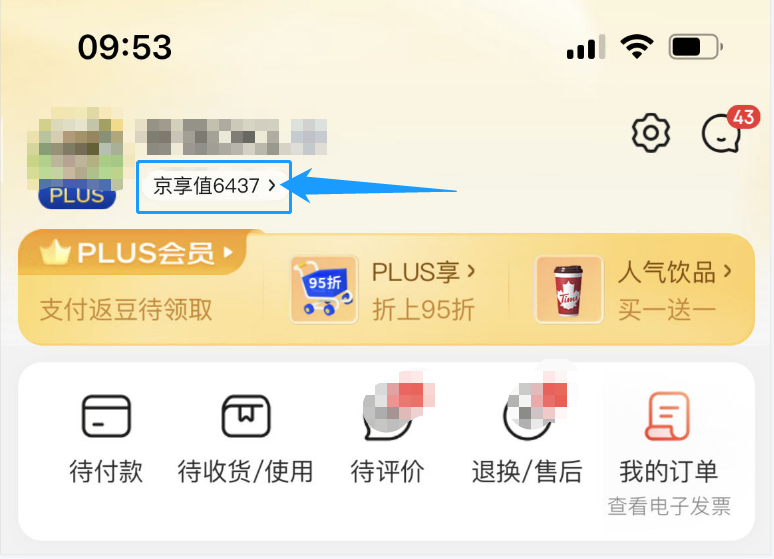The height and width of the screenshot is (559, 774).
Task: Open 我的订单 to see all orders
Action: tap(668, 438)
